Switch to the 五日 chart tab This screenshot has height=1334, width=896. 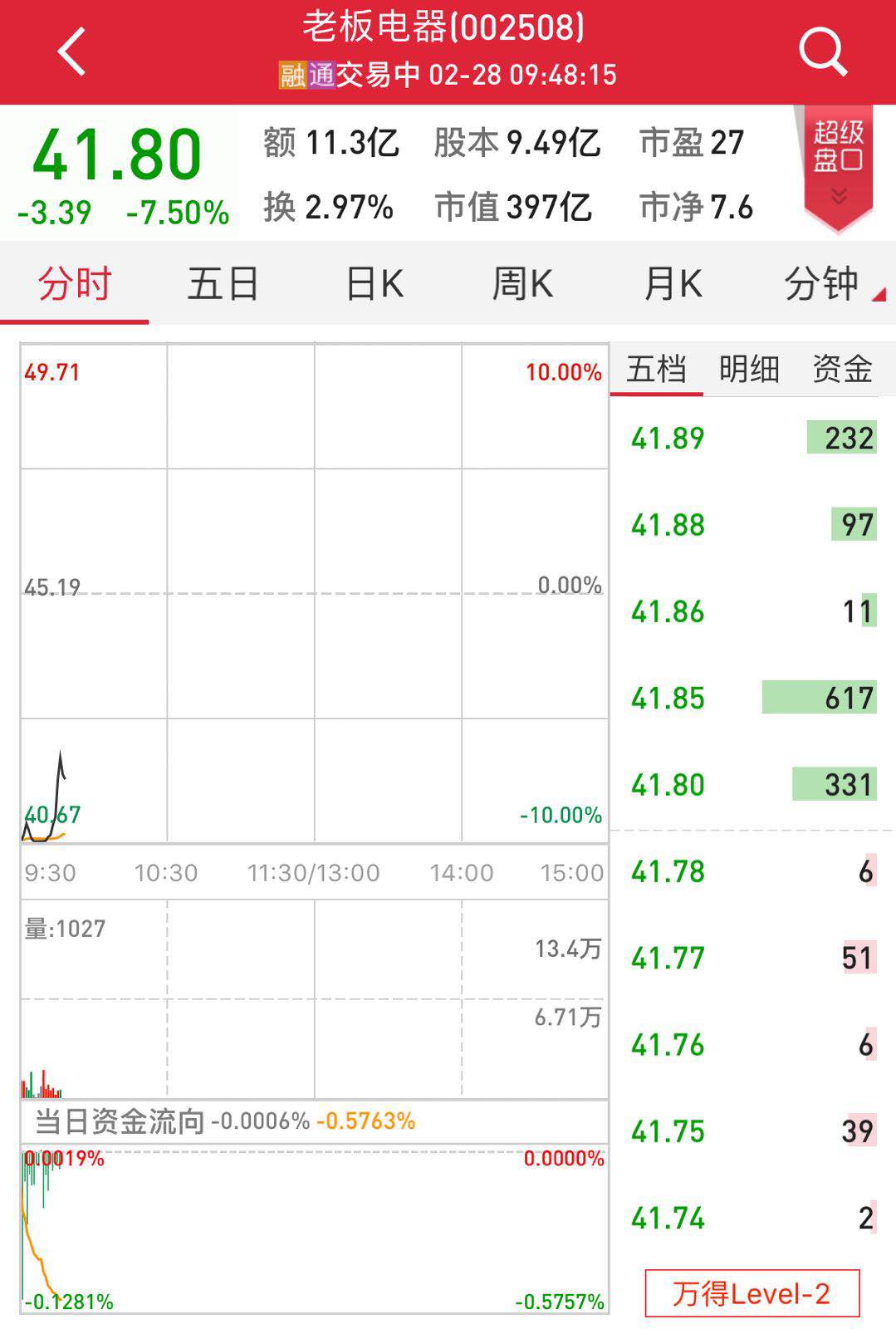223,283
